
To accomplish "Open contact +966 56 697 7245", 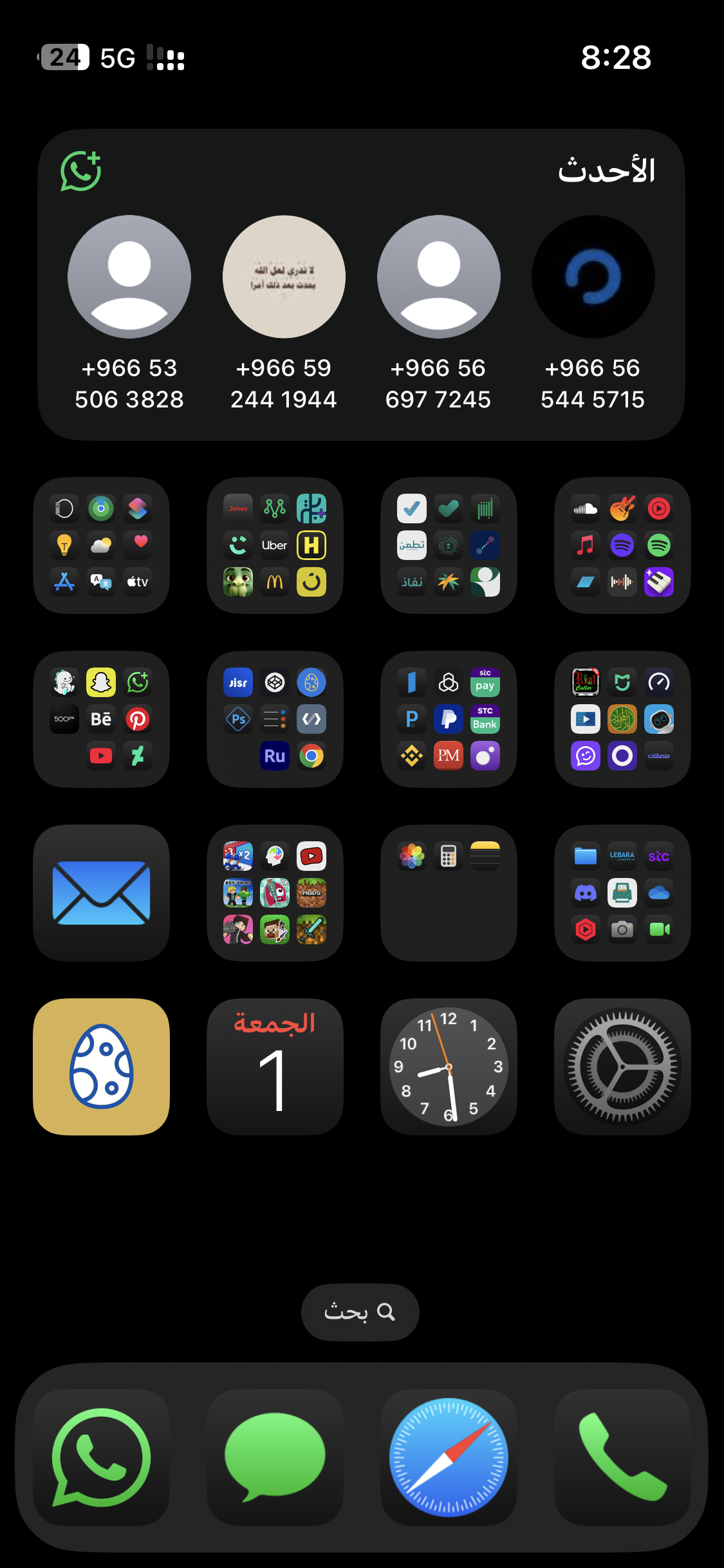I will (438, 277).
